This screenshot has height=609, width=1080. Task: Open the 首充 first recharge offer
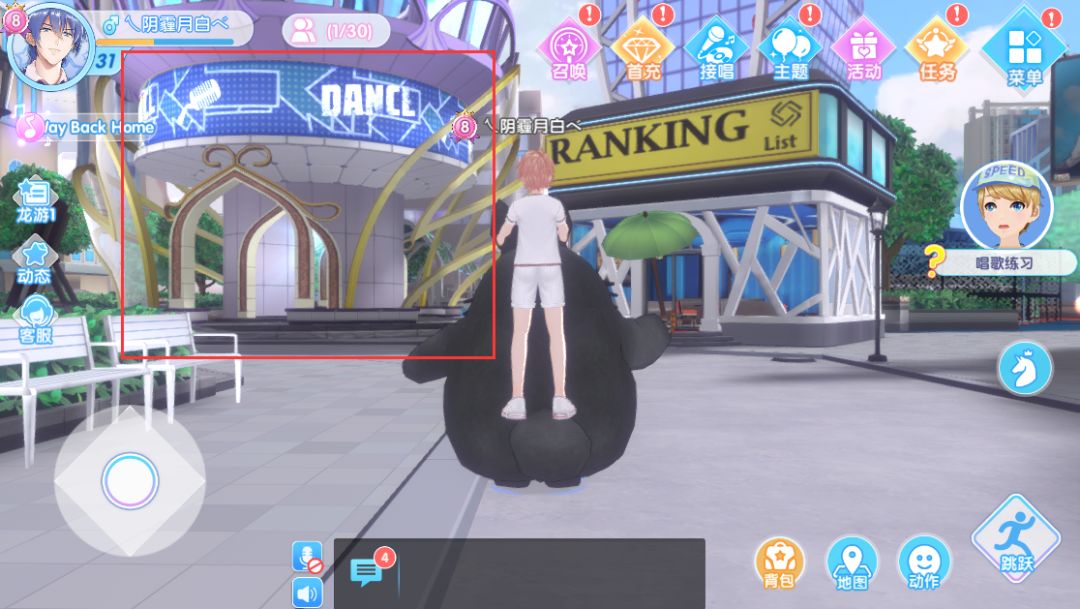tap(643, 50)
